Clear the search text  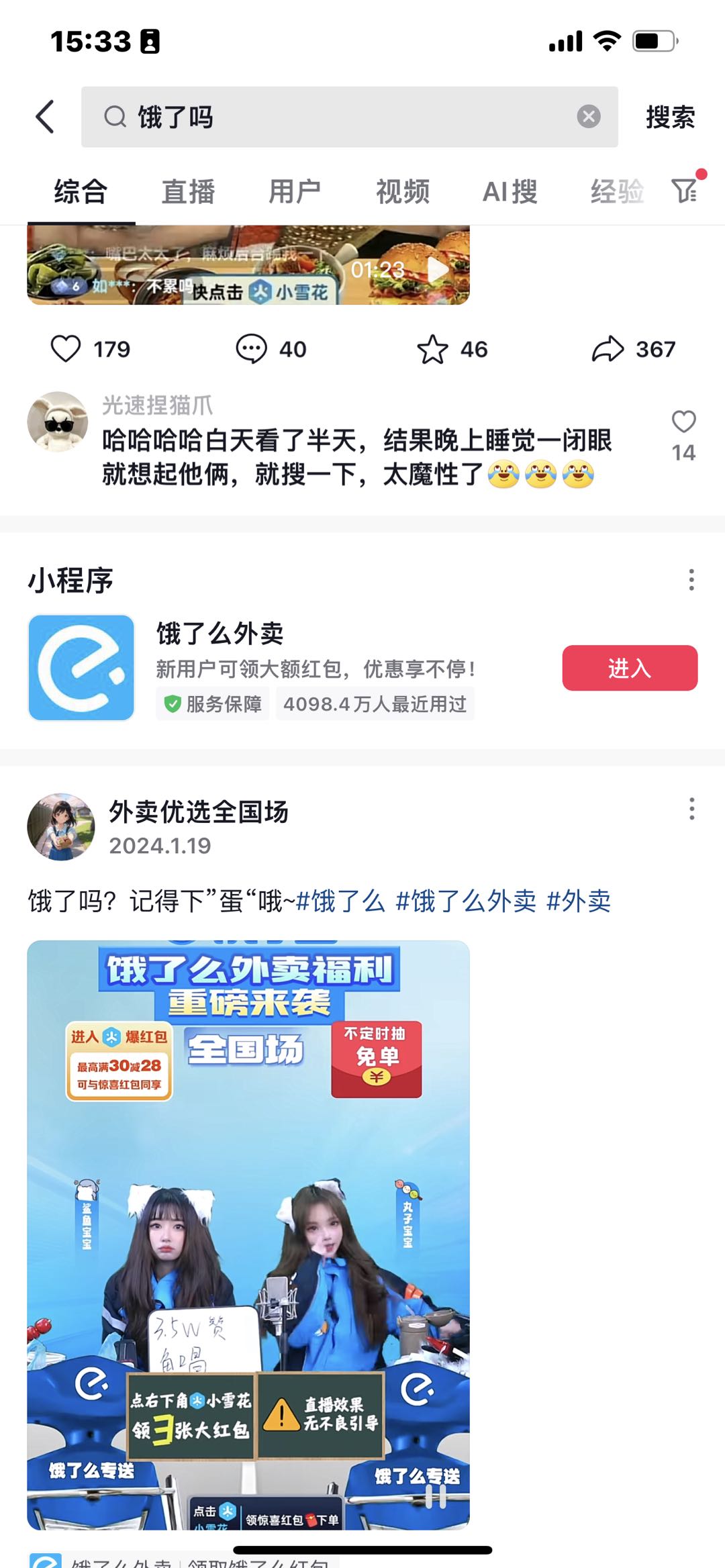(588, 117)
